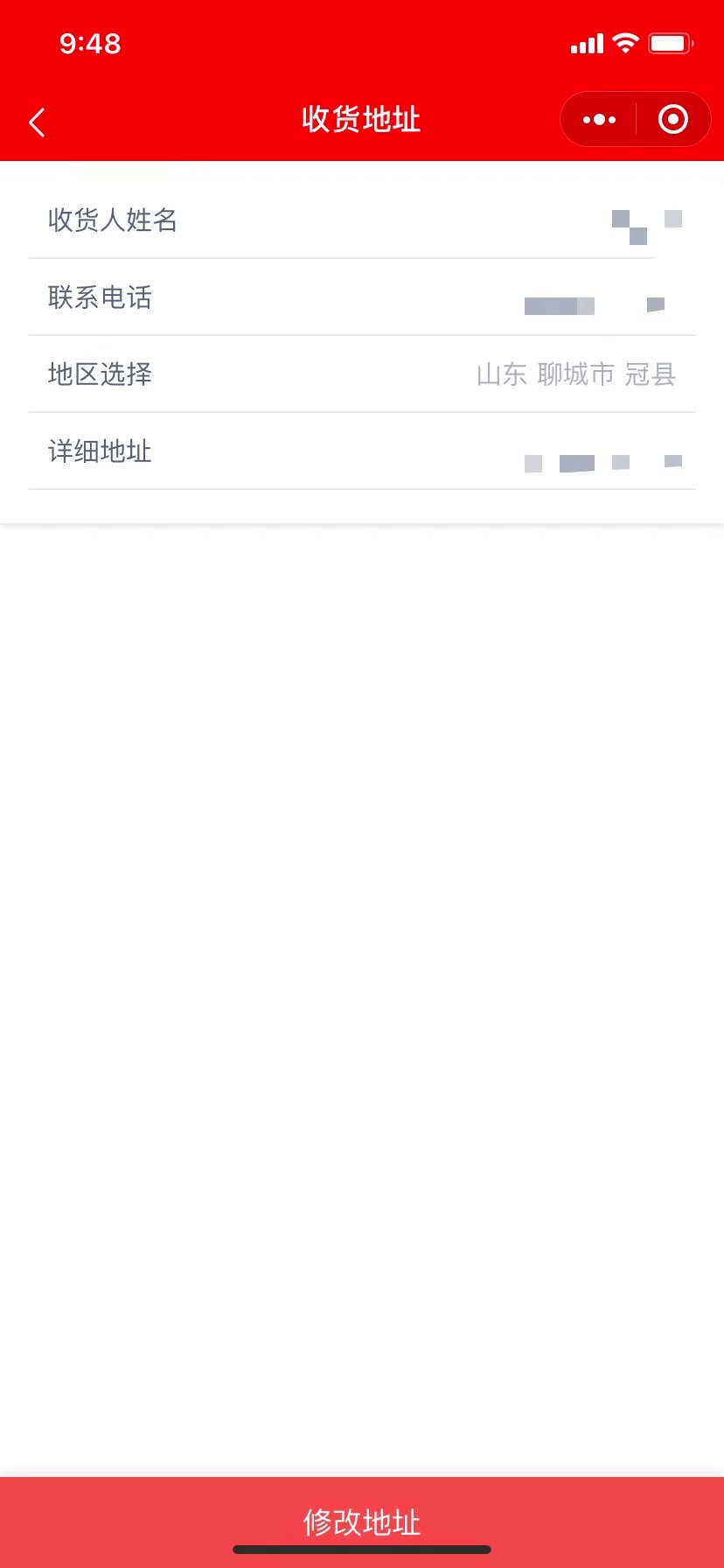Open the 地区选择 region picker
Viewport: 724px width, 1568px height.
pyautogui.click(x=575, y=375)
